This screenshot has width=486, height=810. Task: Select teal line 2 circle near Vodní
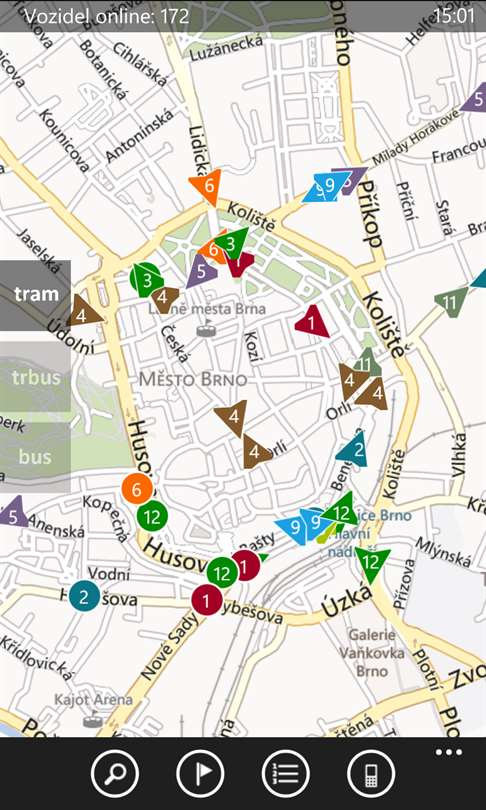84,596
